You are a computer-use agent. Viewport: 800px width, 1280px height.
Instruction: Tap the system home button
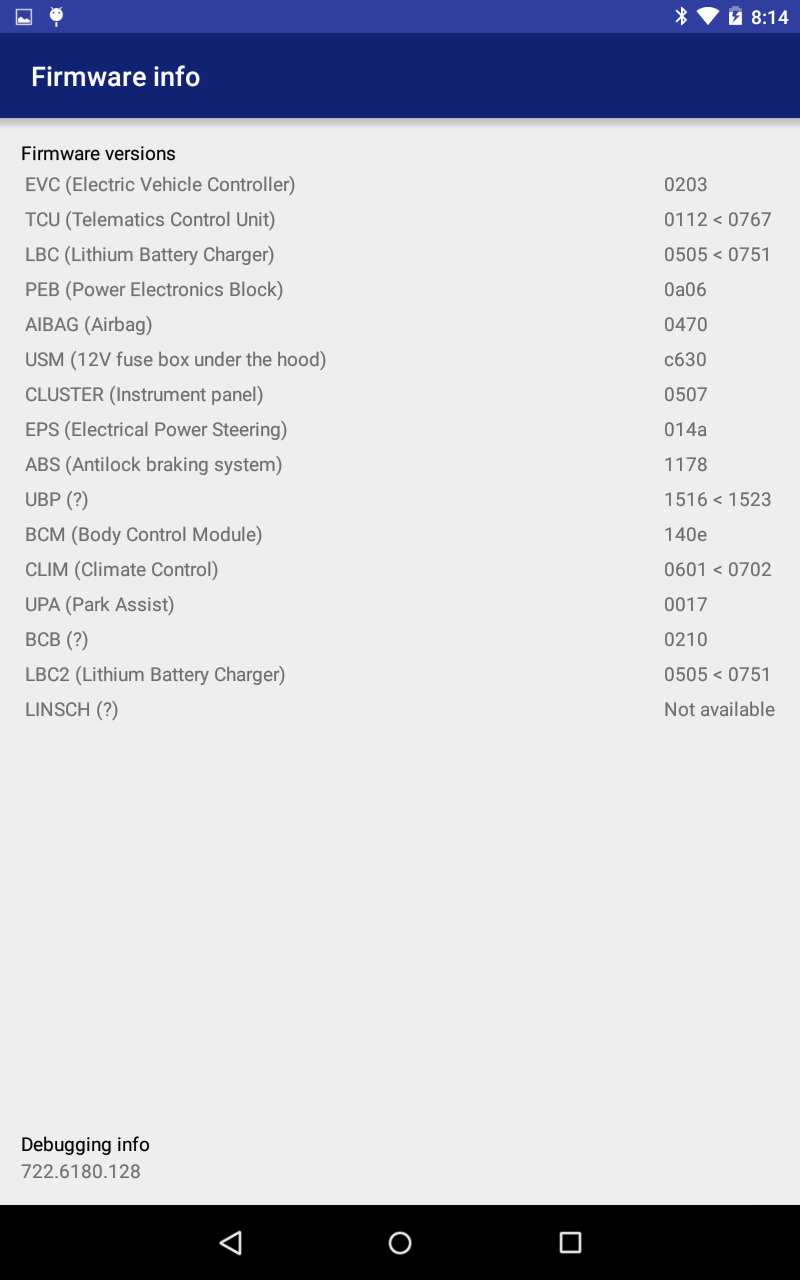click(400, 1242)
